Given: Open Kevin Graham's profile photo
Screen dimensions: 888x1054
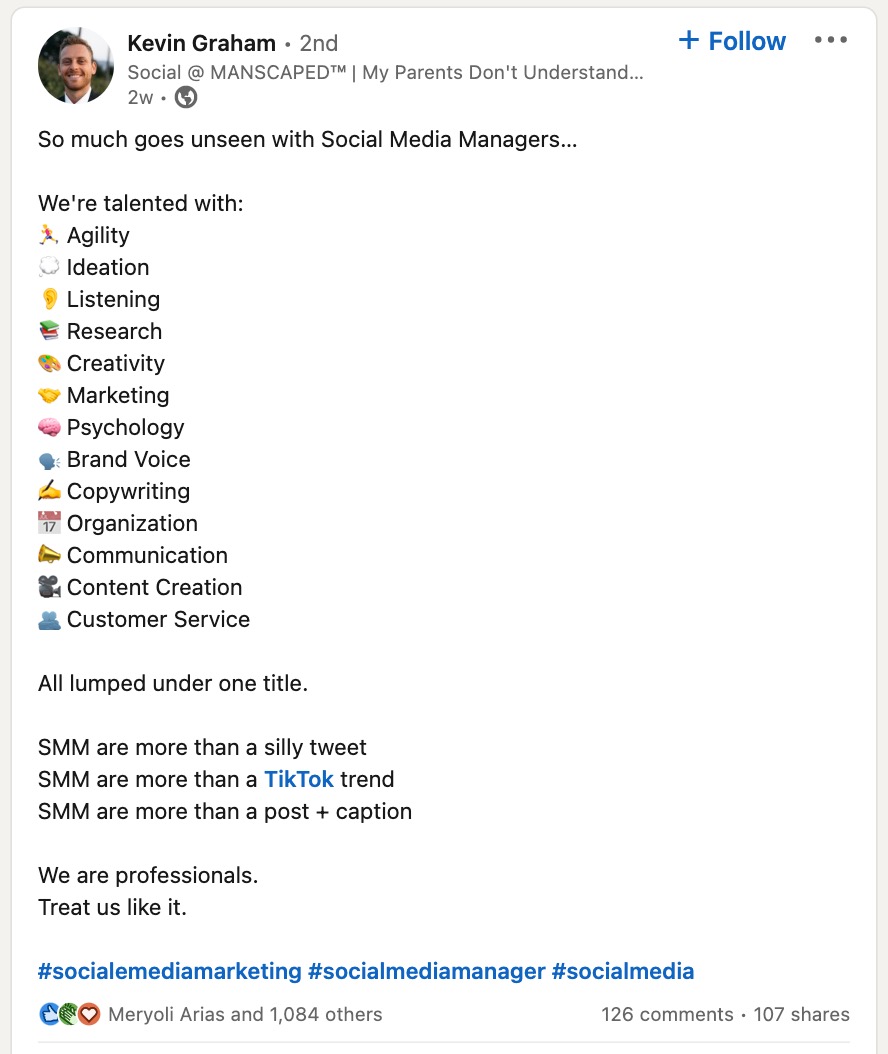Looking at the screenshot, I should click(76, 65).
